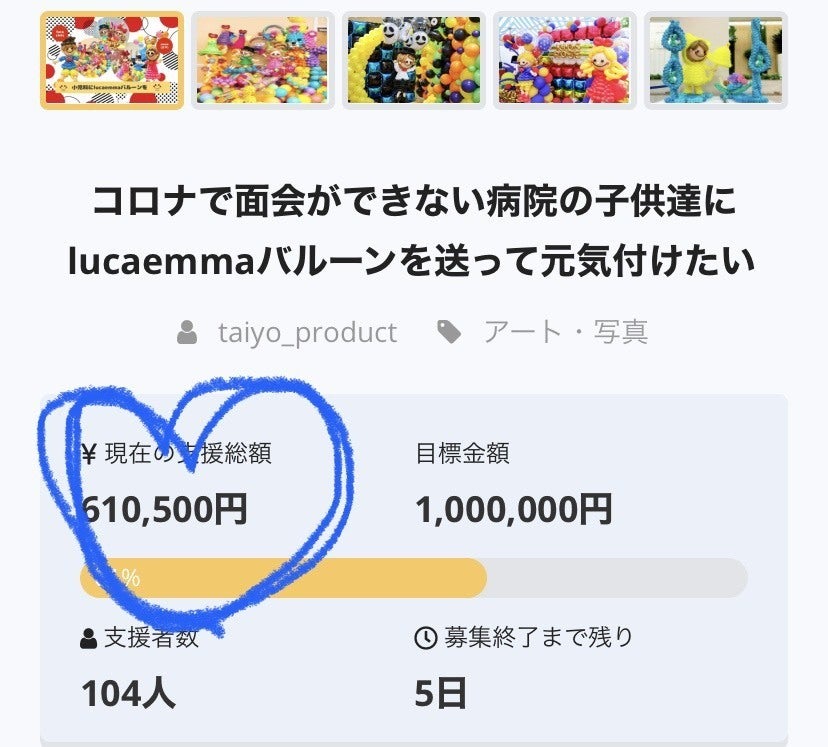Show the third thumbnail with the balloon arch
This screenshot has height=747, width=828.
pos(413,60)
